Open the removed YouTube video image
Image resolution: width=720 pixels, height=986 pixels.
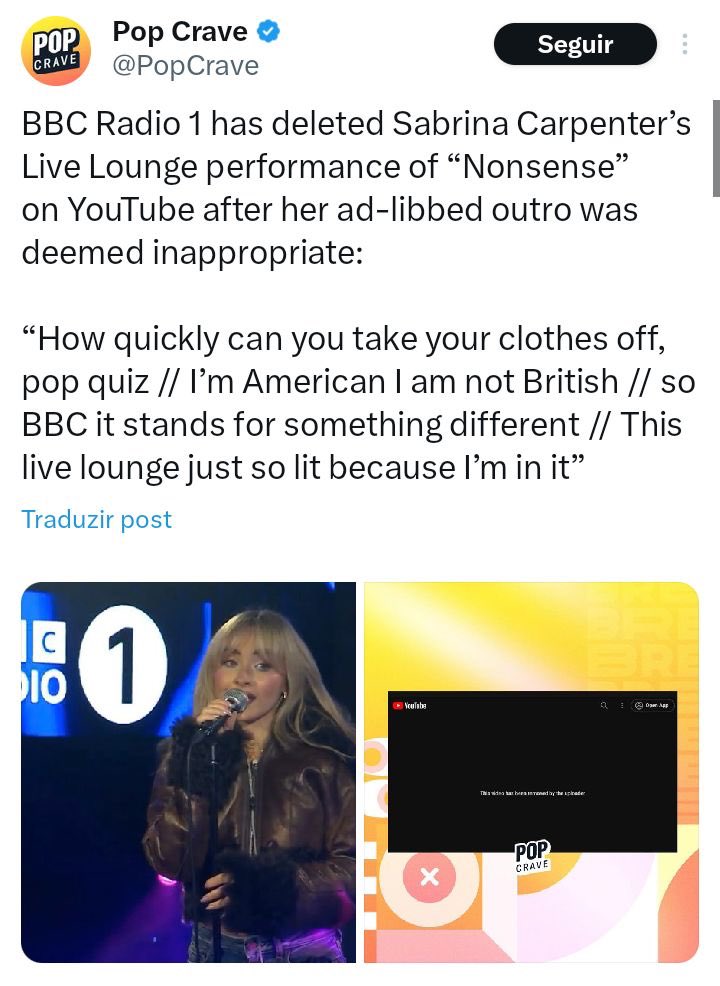[531, 772]
